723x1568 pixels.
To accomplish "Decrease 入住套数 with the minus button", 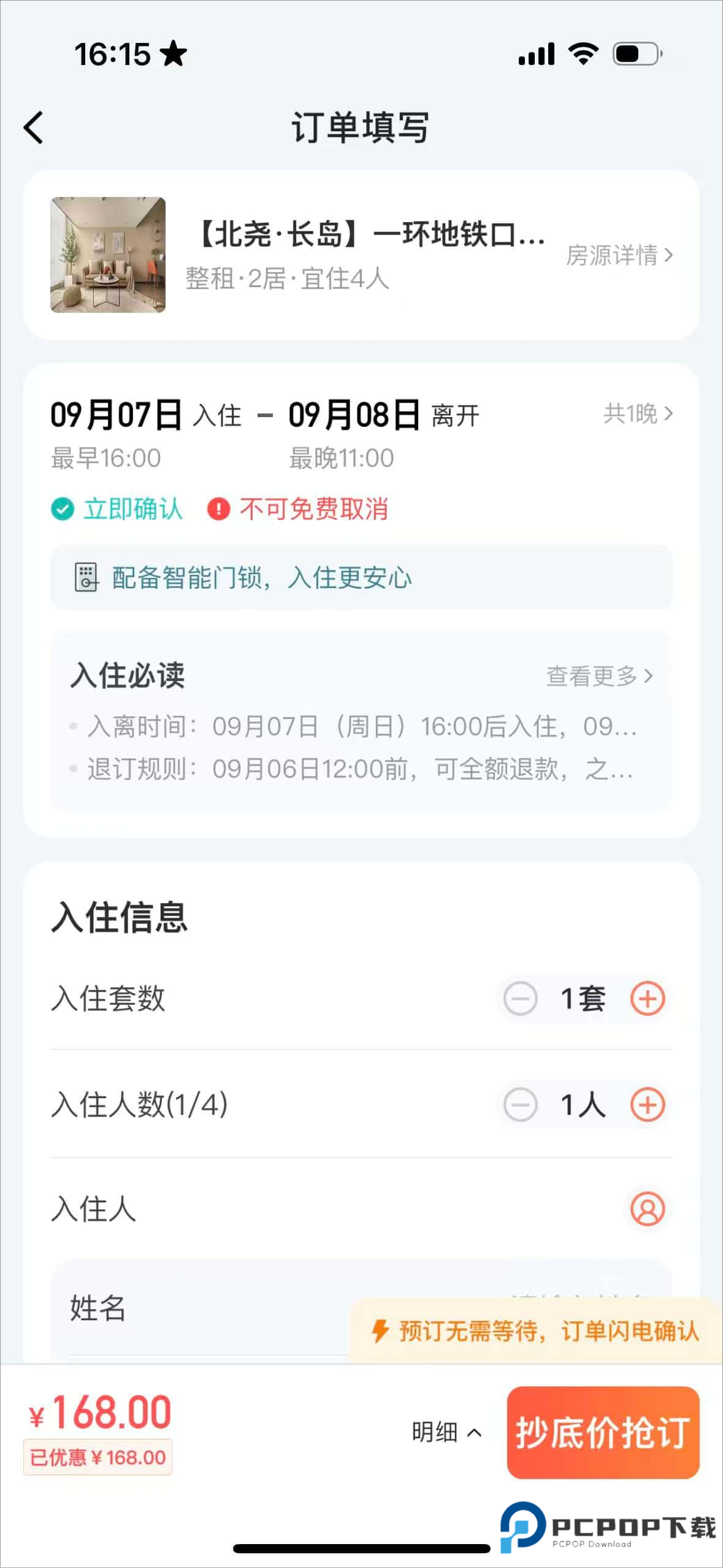I will [520, 999].
